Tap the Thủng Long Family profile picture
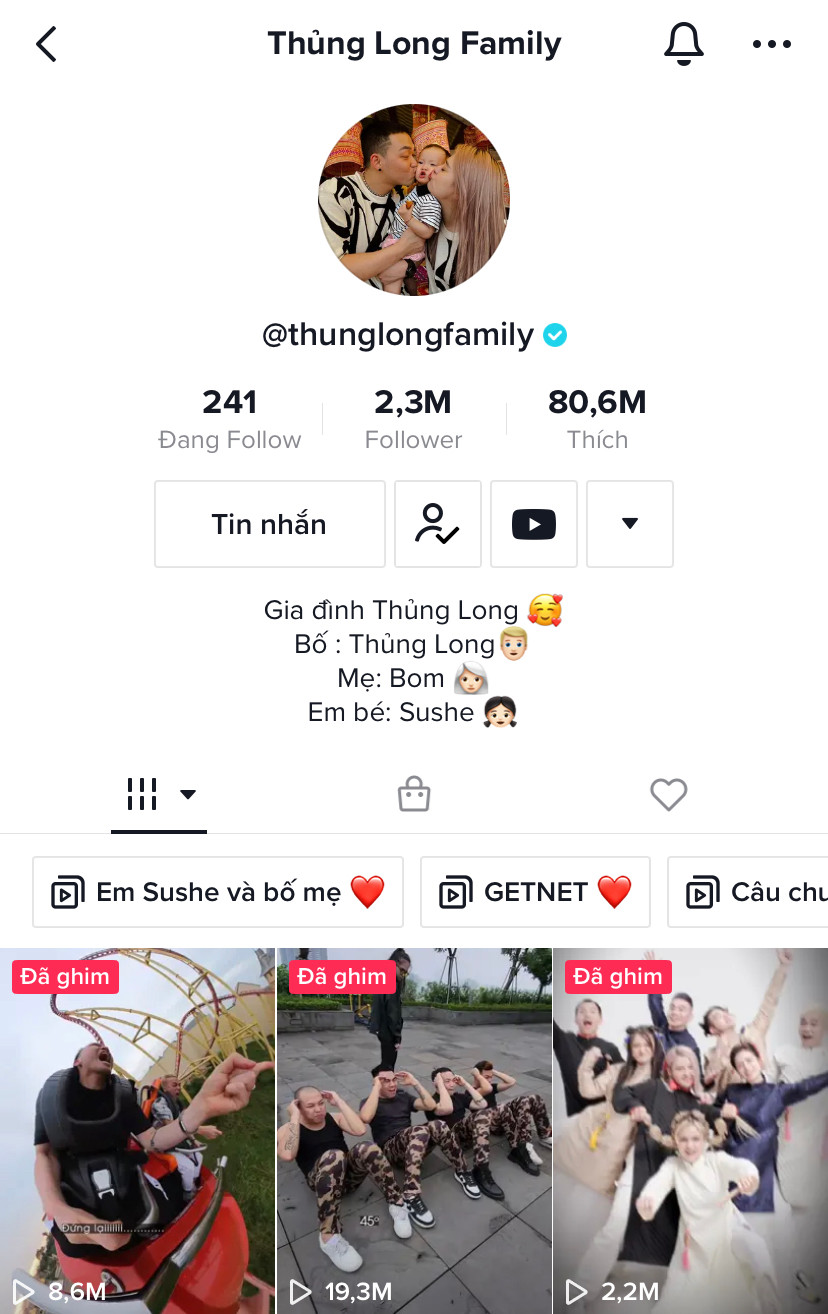 [x=414, y=200]
